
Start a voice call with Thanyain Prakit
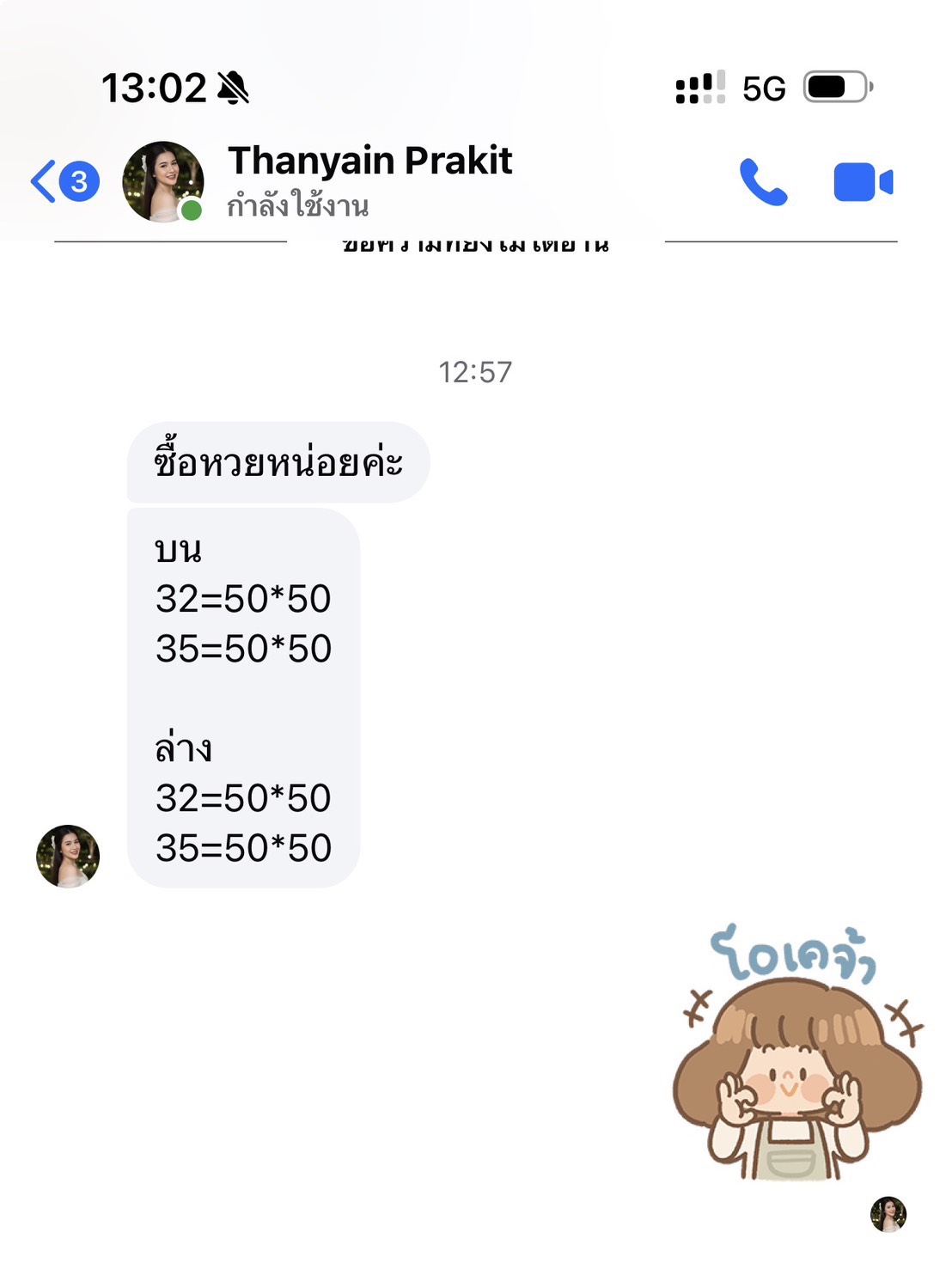point(762,182)
